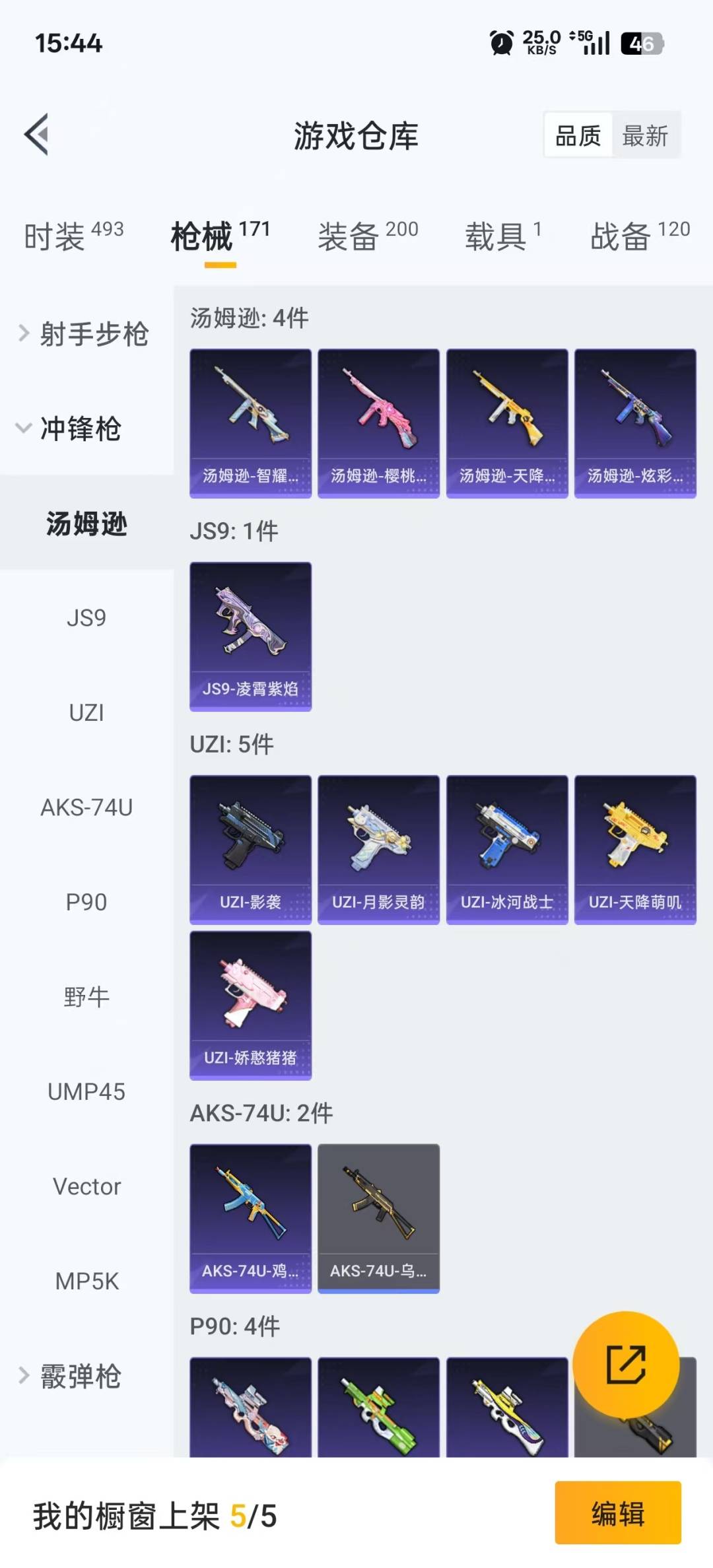
Task: Select Vector in the sidebar
Action: coord(86,1186)
